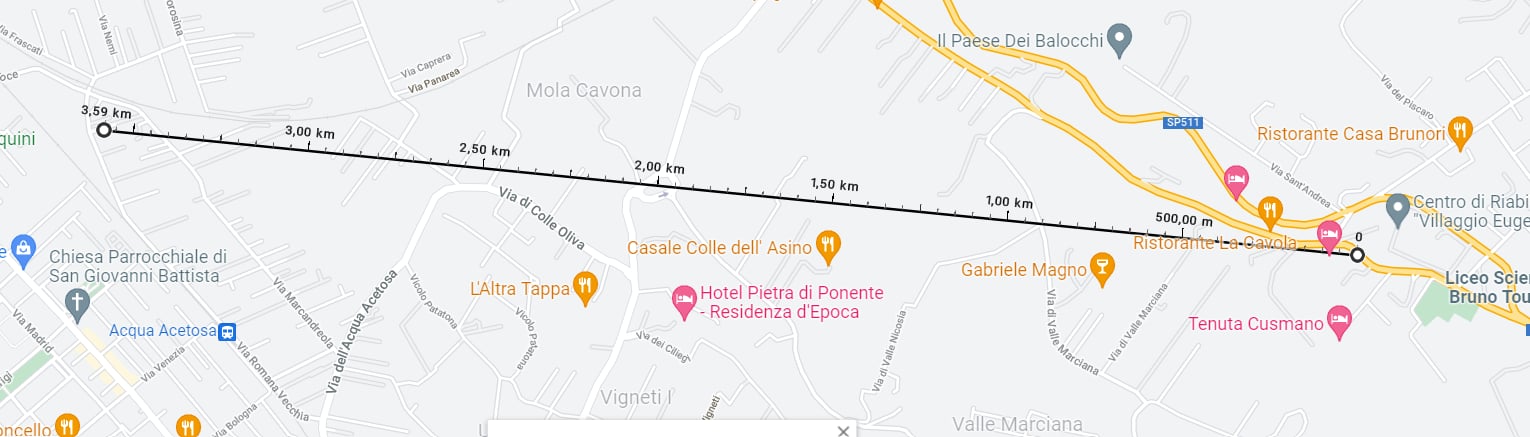
Task: Open Tenuta Cusmano lodging marker
Action: [x=1339, y=322]
